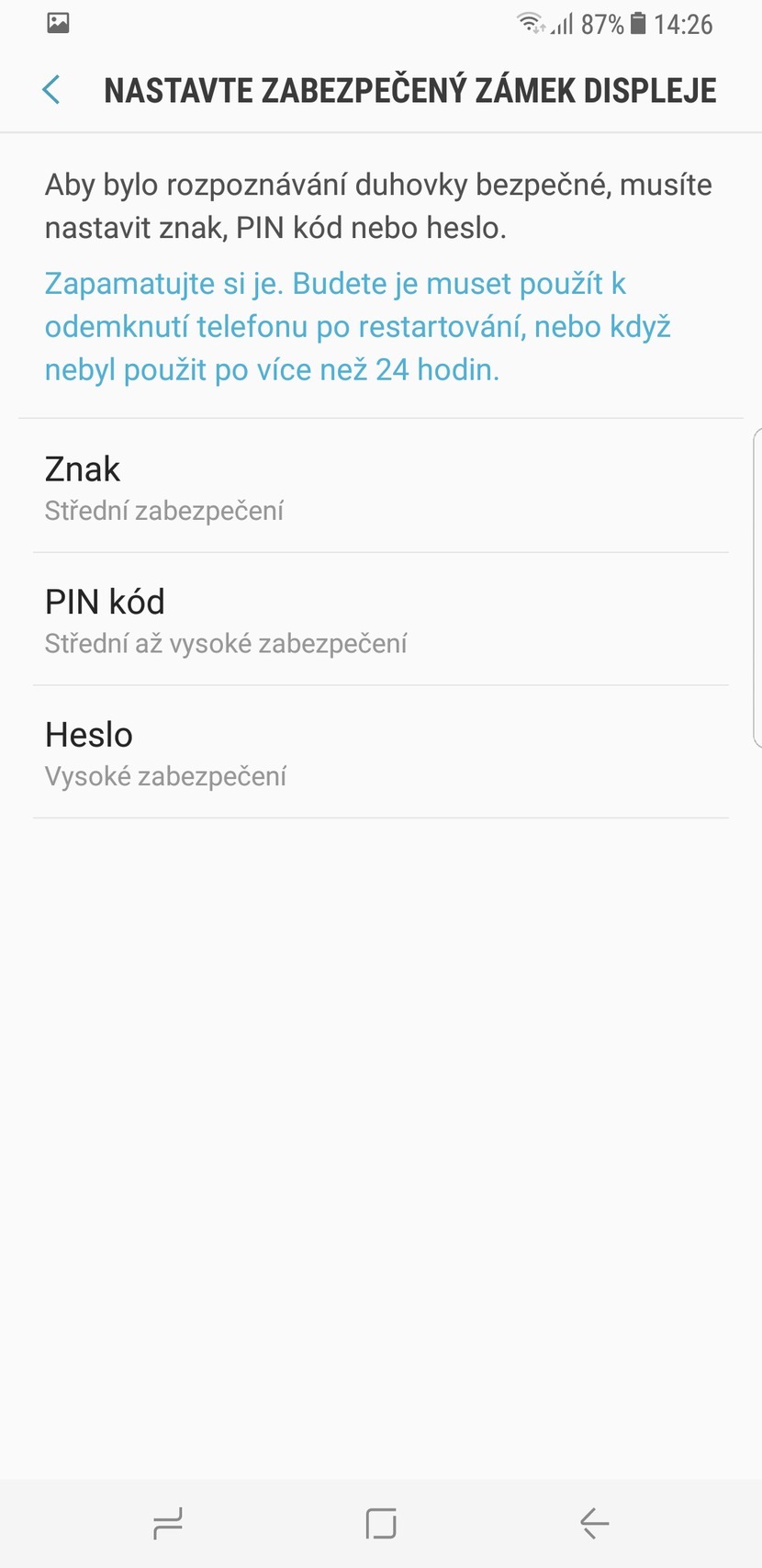This screenshot has height=1568, width=762.
Task: Tap the battery icon in status bar
Action: pos(637,24)
